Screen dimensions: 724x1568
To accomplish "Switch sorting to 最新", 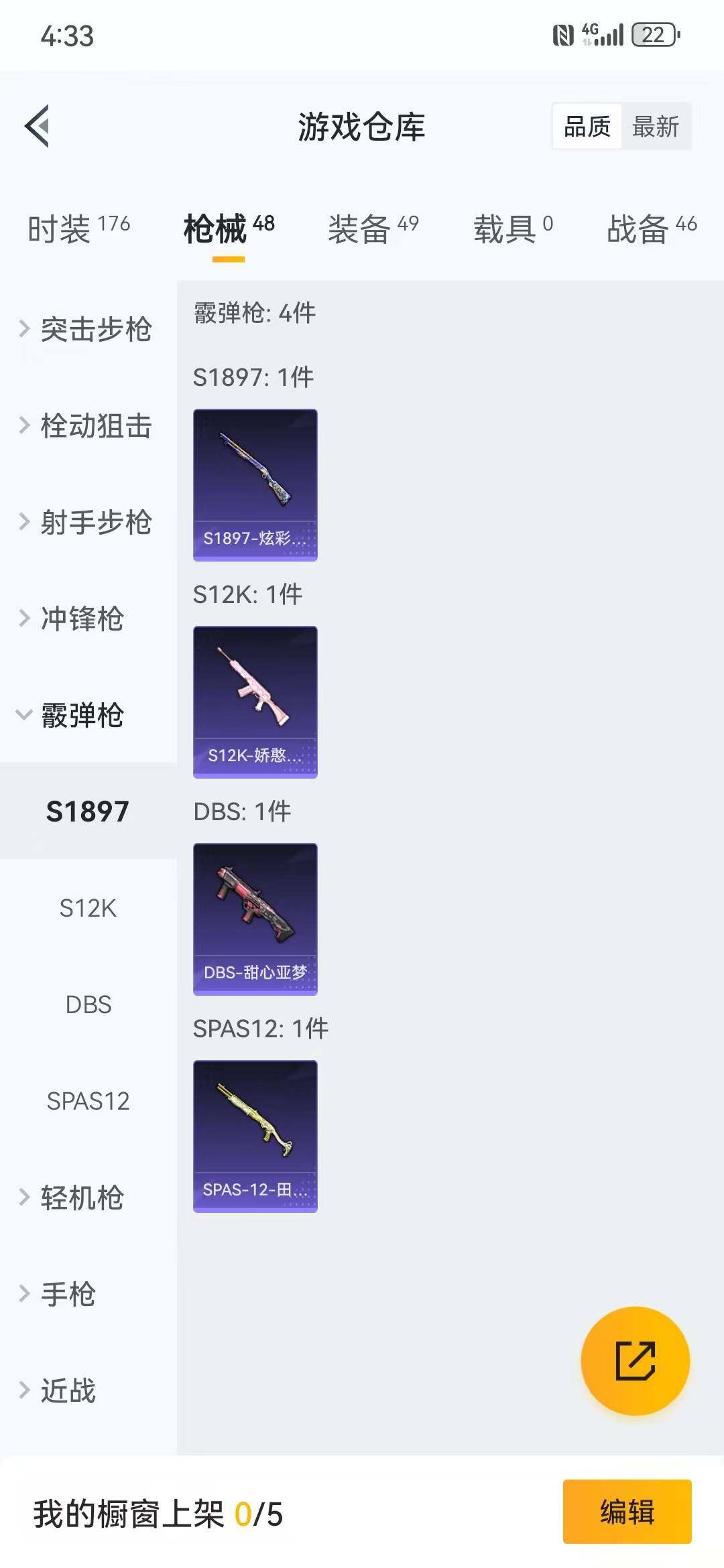I will (x=655, y=126).
